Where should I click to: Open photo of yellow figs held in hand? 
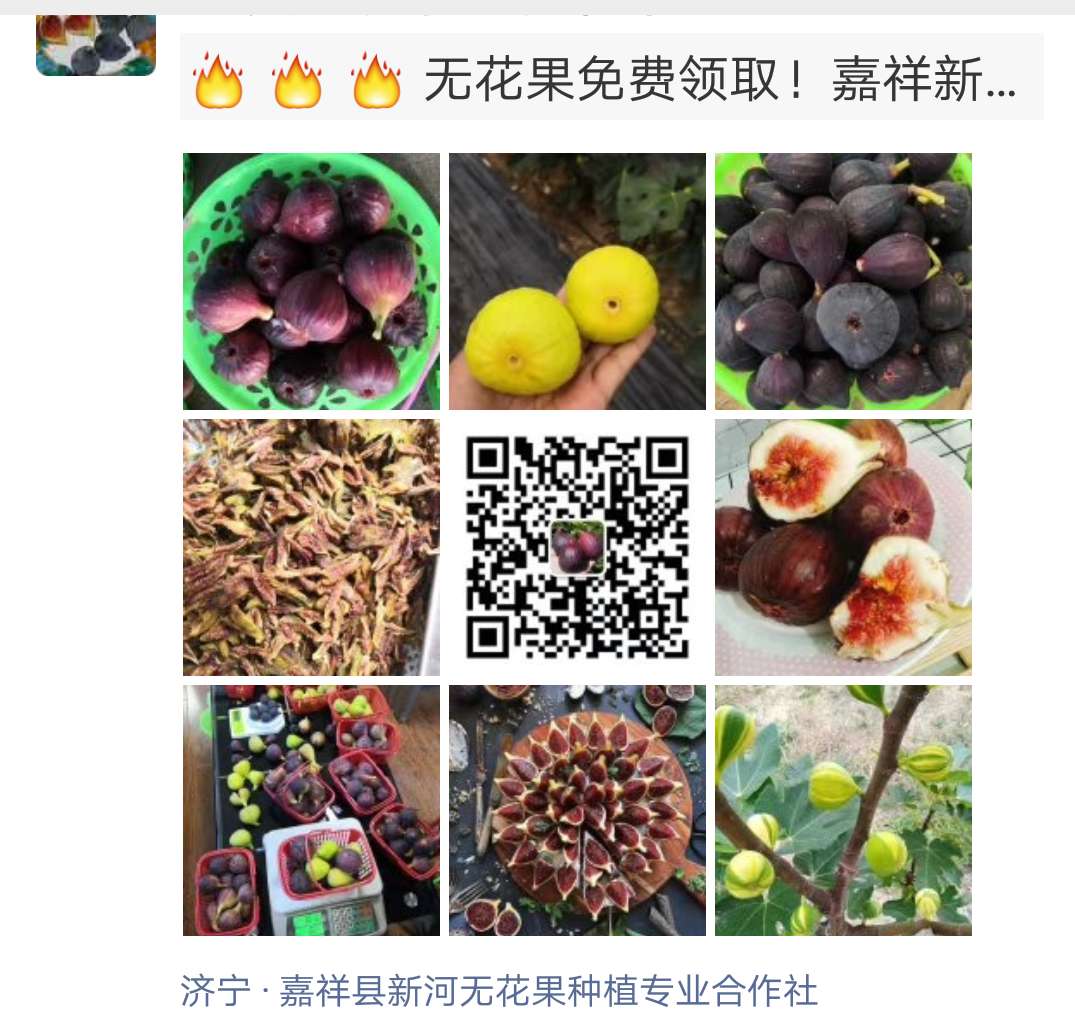pos(577,281)
